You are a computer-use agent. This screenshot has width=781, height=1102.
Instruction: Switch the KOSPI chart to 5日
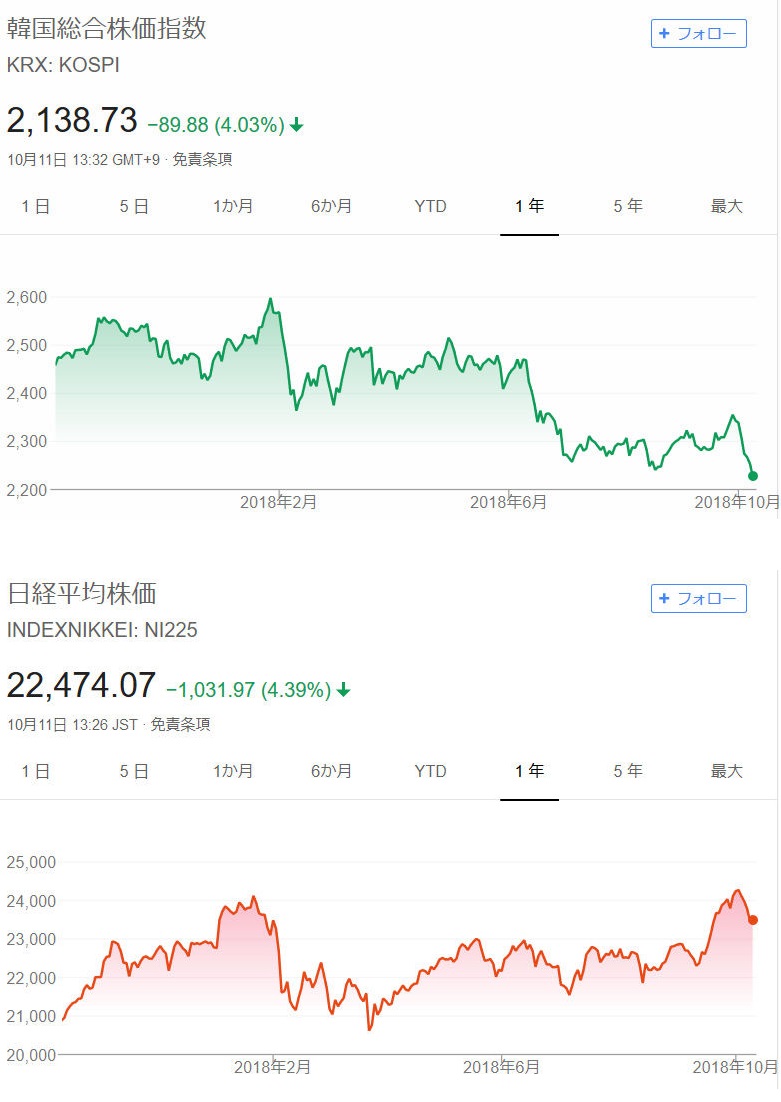click(134, 207)
